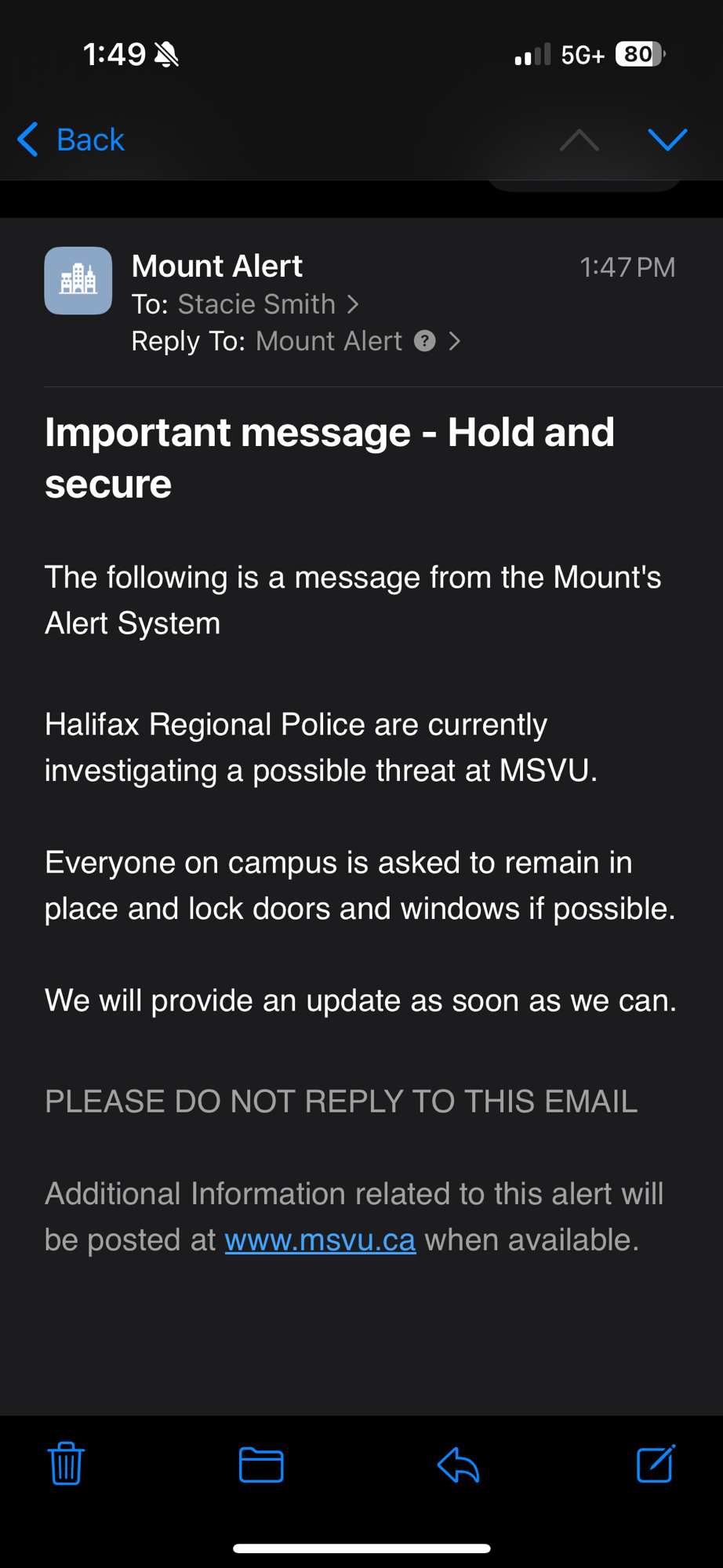Go back to the mailbox list
Viewport: 723px width, 1568px height.
click(x=71, y=140)
